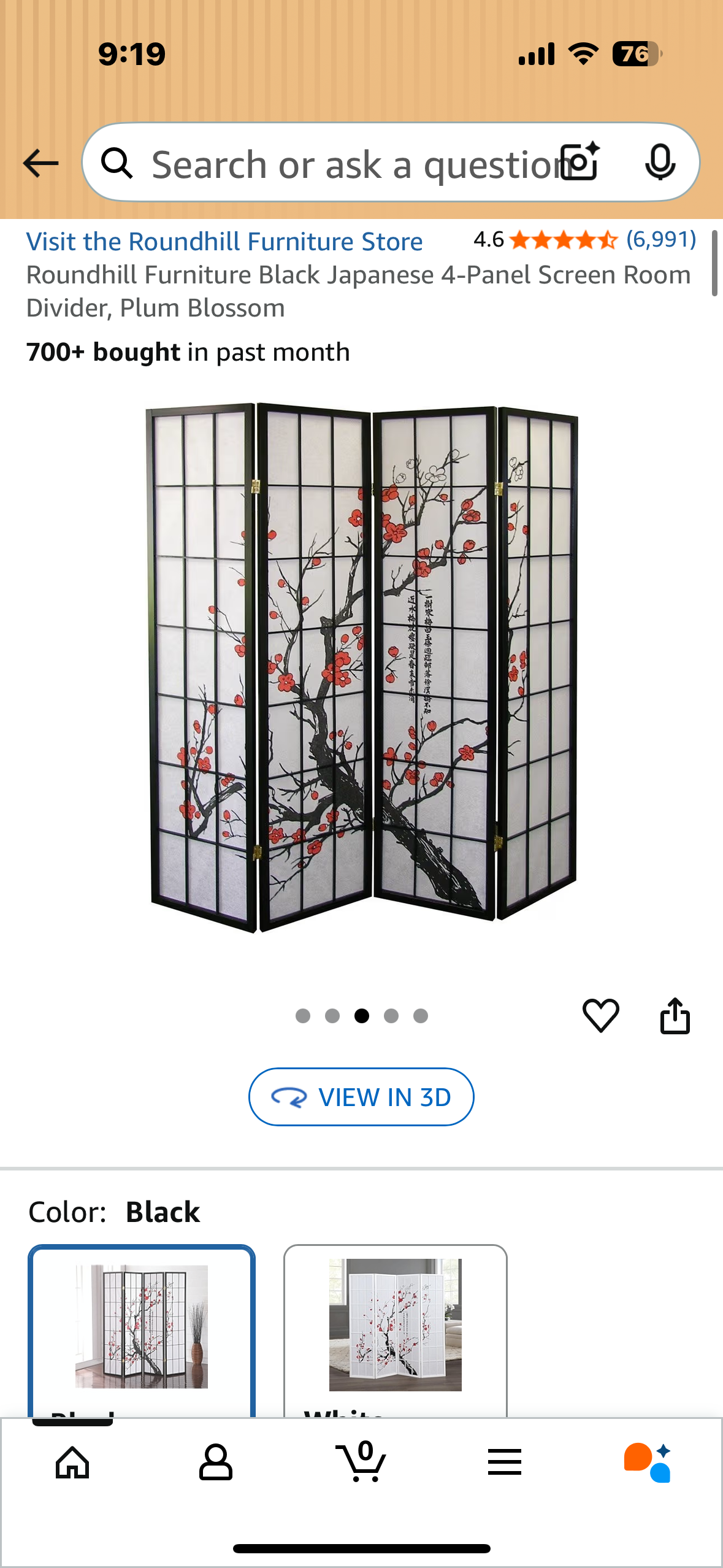723x1568 pixels.
Task: Tap the product image to enlarge it
Action: tap(361, 675)
